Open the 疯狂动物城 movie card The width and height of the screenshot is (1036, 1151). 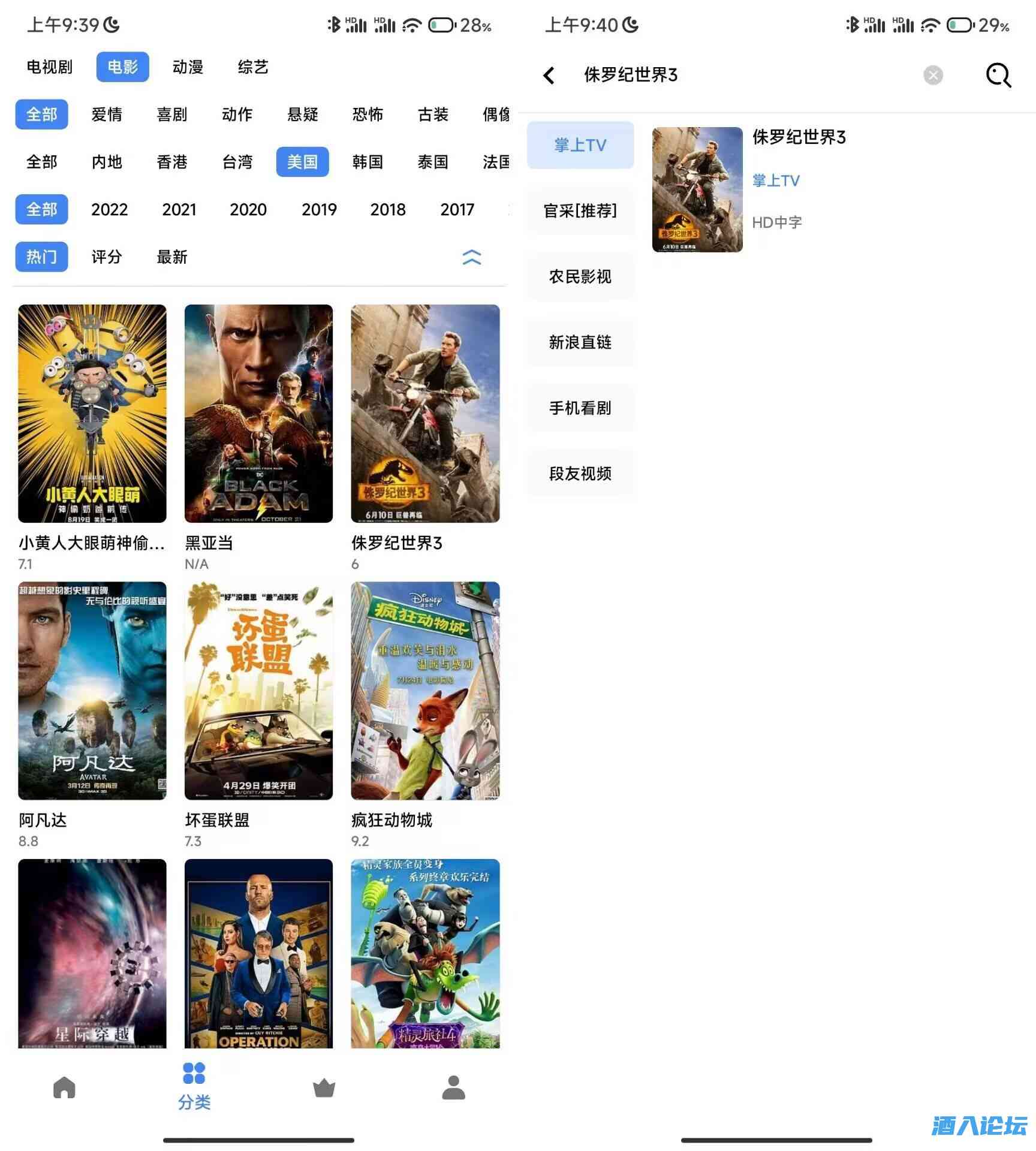tap(425, 691)
